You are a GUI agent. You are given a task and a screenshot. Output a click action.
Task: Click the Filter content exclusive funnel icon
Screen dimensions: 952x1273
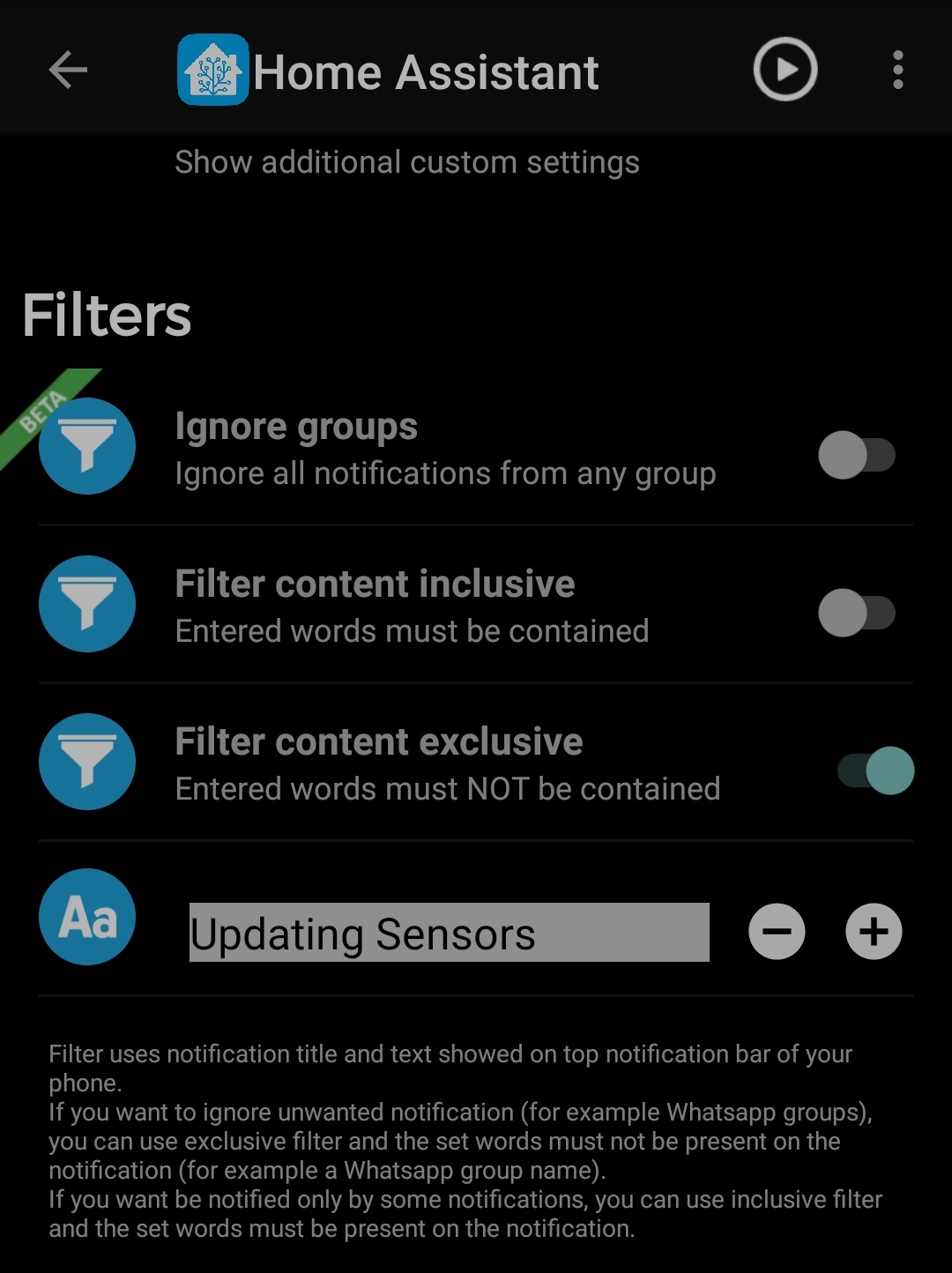point(87,762)
